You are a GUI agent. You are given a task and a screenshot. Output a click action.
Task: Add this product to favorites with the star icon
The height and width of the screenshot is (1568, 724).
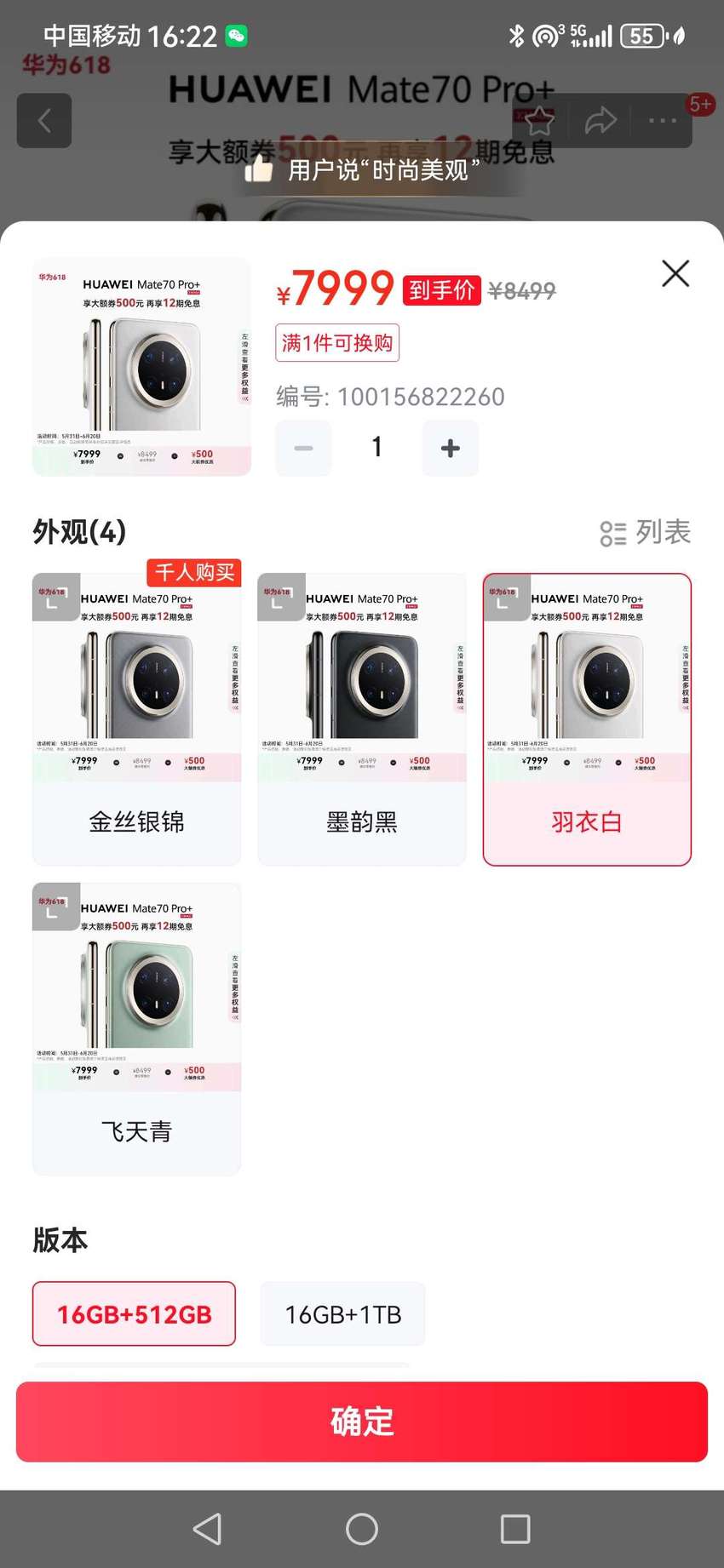click(x=539, y=121)
